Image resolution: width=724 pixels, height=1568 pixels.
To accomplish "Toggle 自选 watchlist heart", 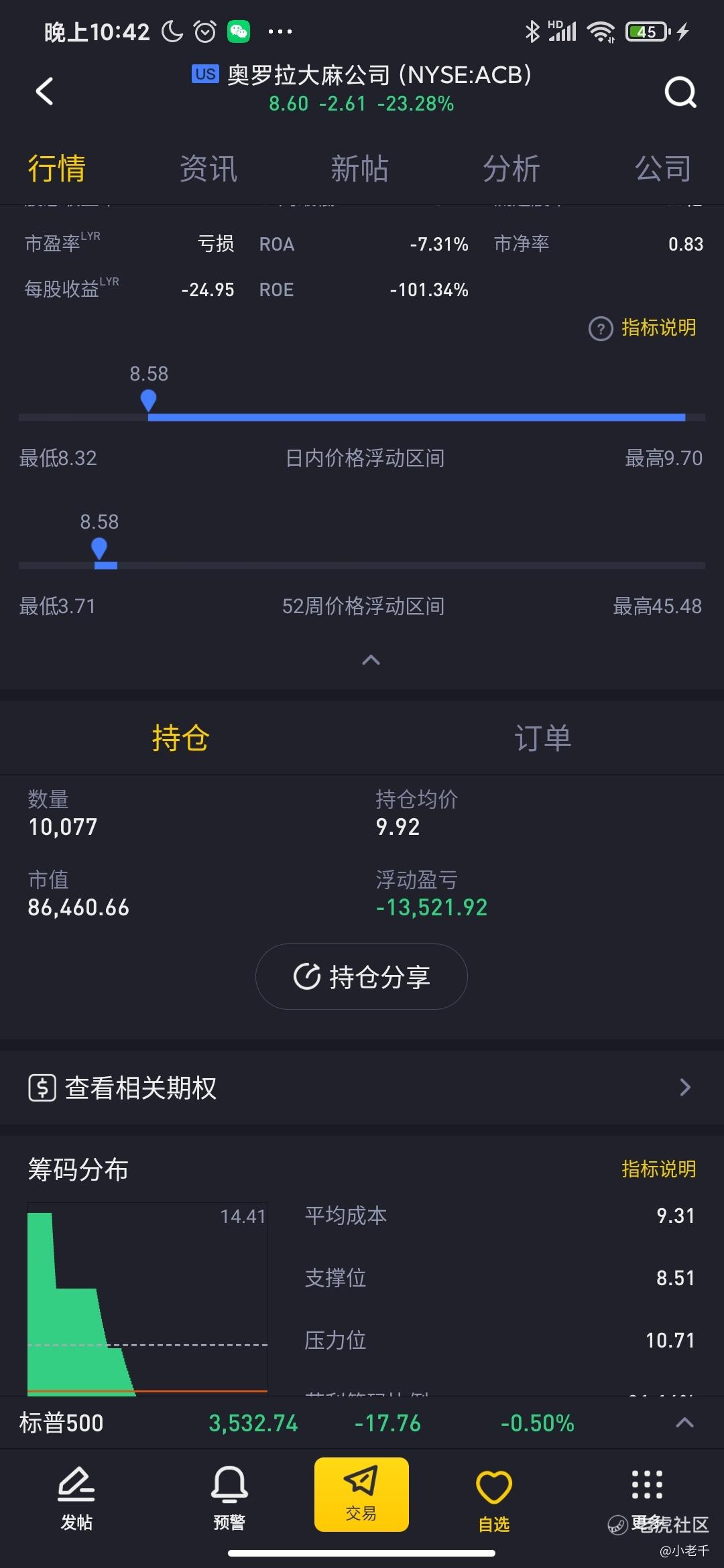I will coord(494,1500).
